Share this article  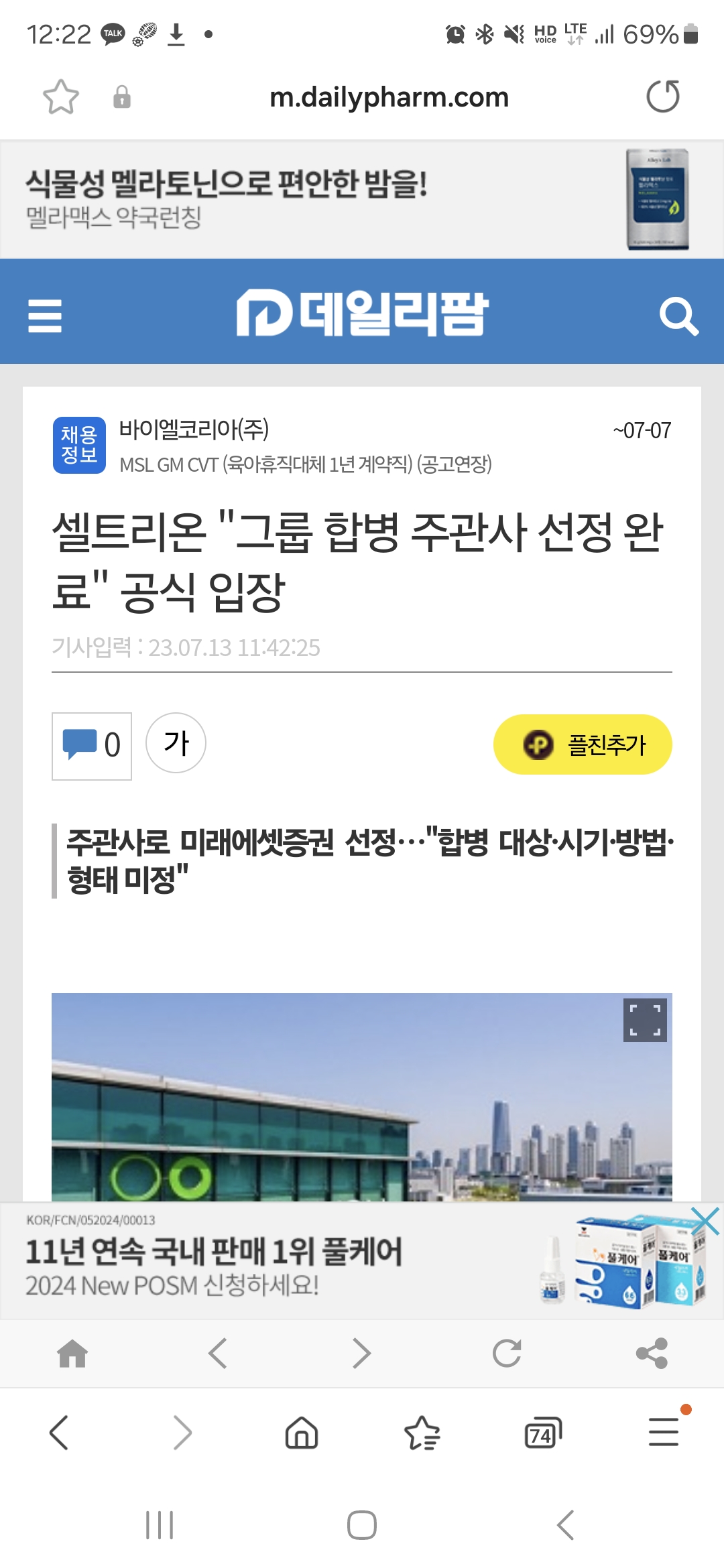point(652,1353)
